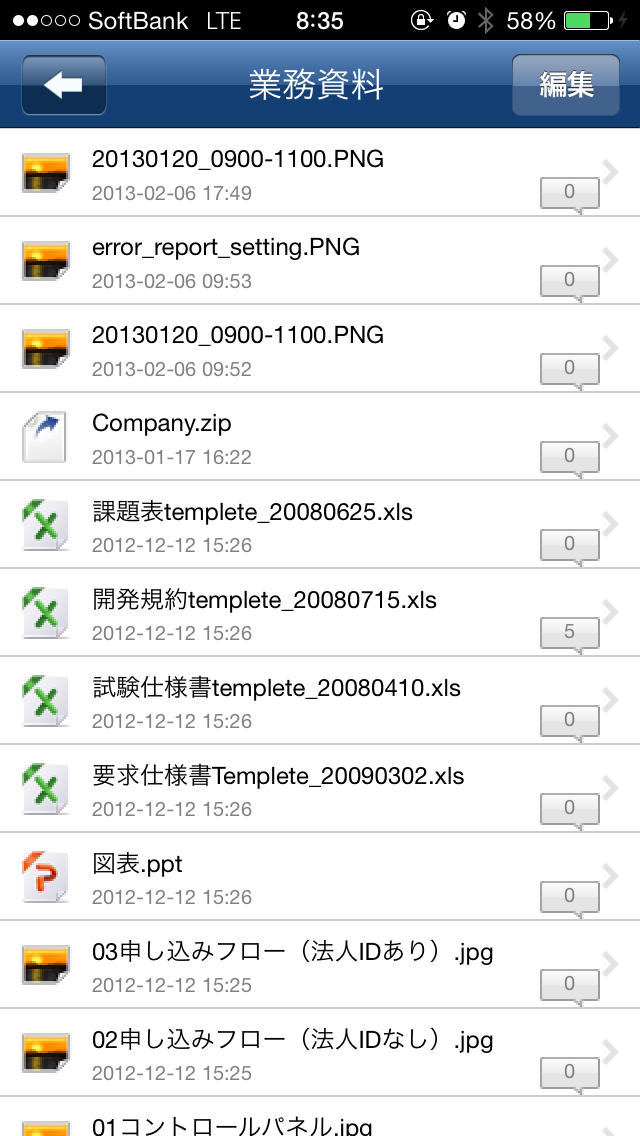Image resolution: width=640 pixels, height=1136 pixels.
Task: Tap the 編集 edit button
Action: (566, 85)
